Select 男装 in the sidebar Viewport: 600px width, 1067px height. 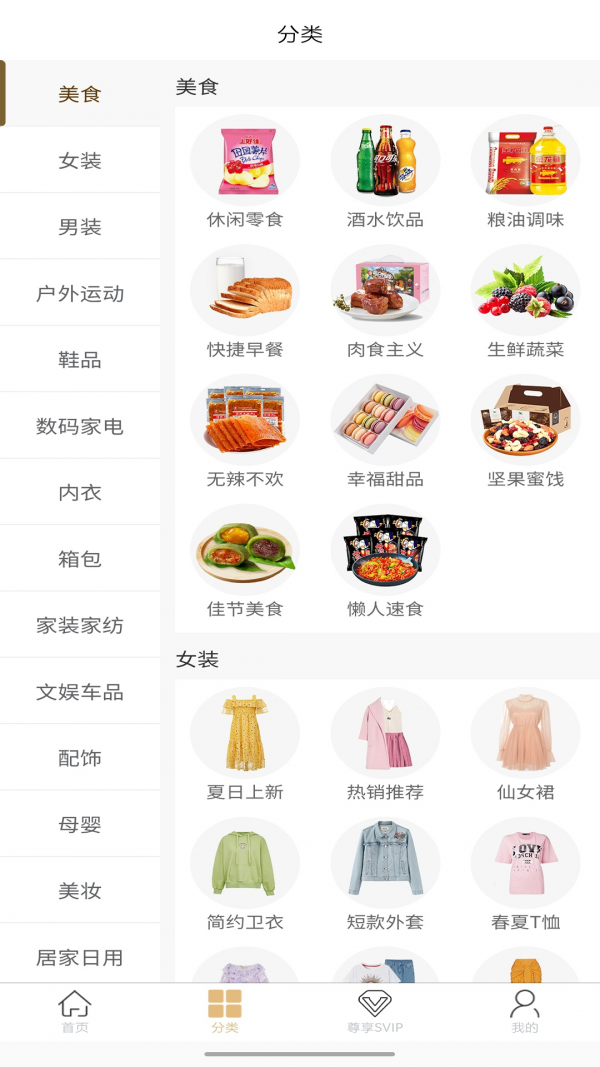[80, 227]
